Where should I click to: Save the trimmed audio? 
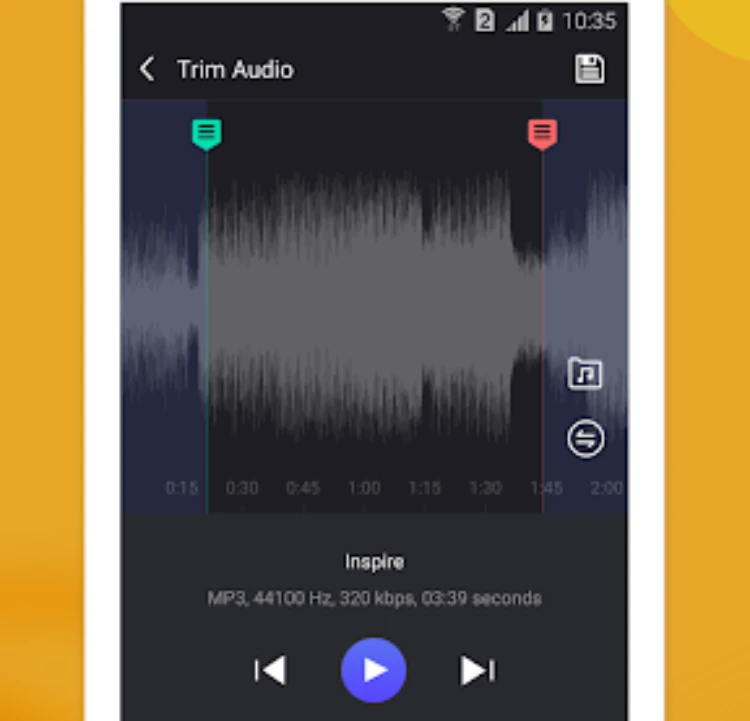pos(589,68)
